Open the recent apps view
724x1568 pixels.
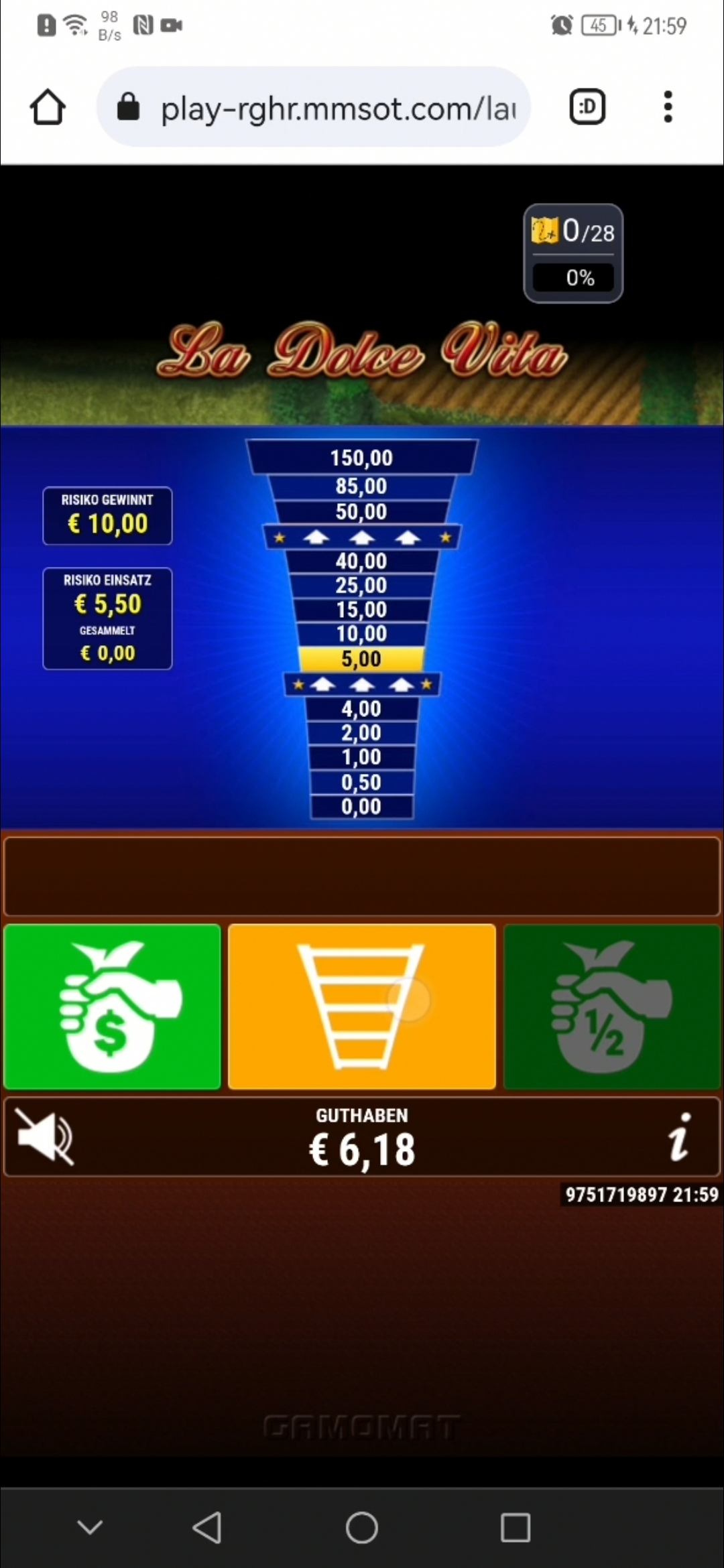516,1528
